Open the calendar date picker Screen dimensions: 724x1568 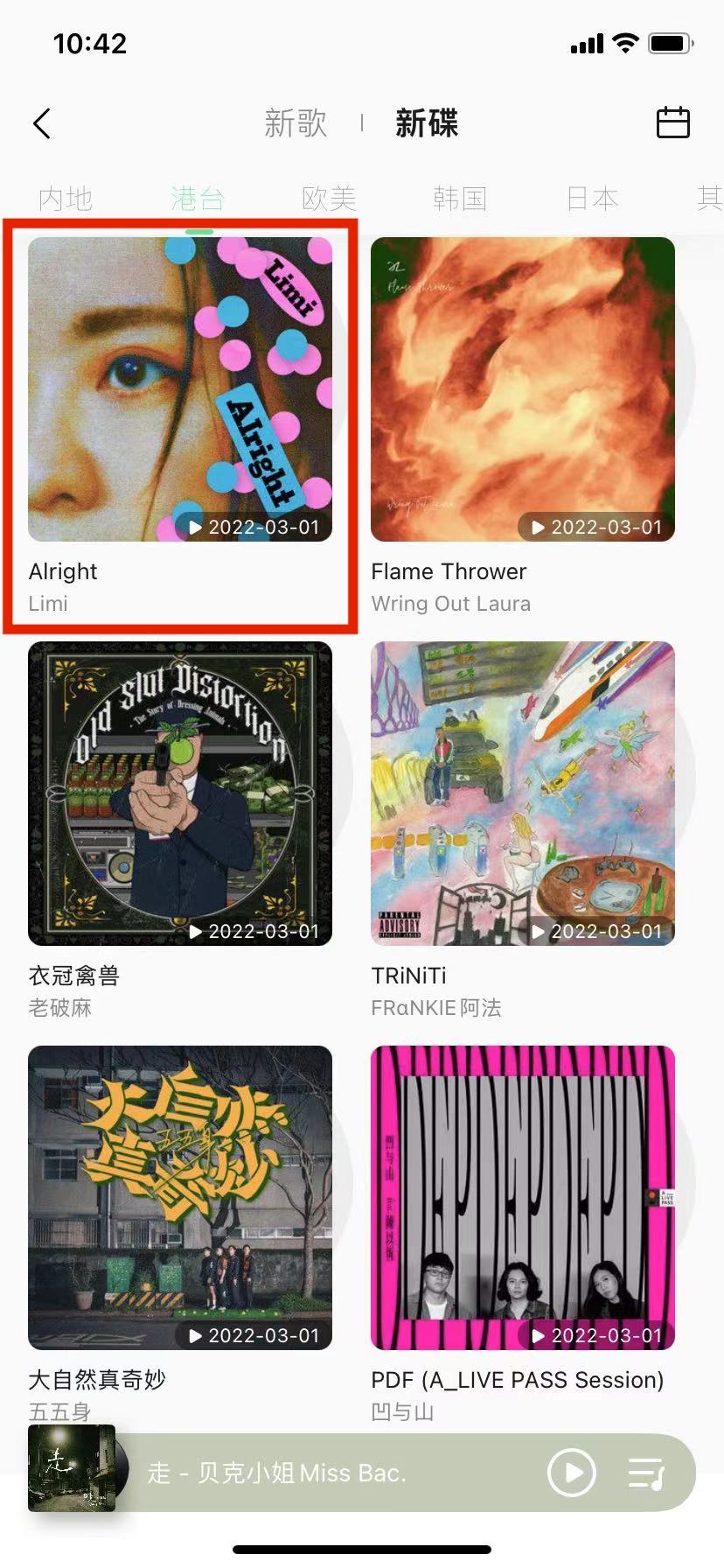672,123
